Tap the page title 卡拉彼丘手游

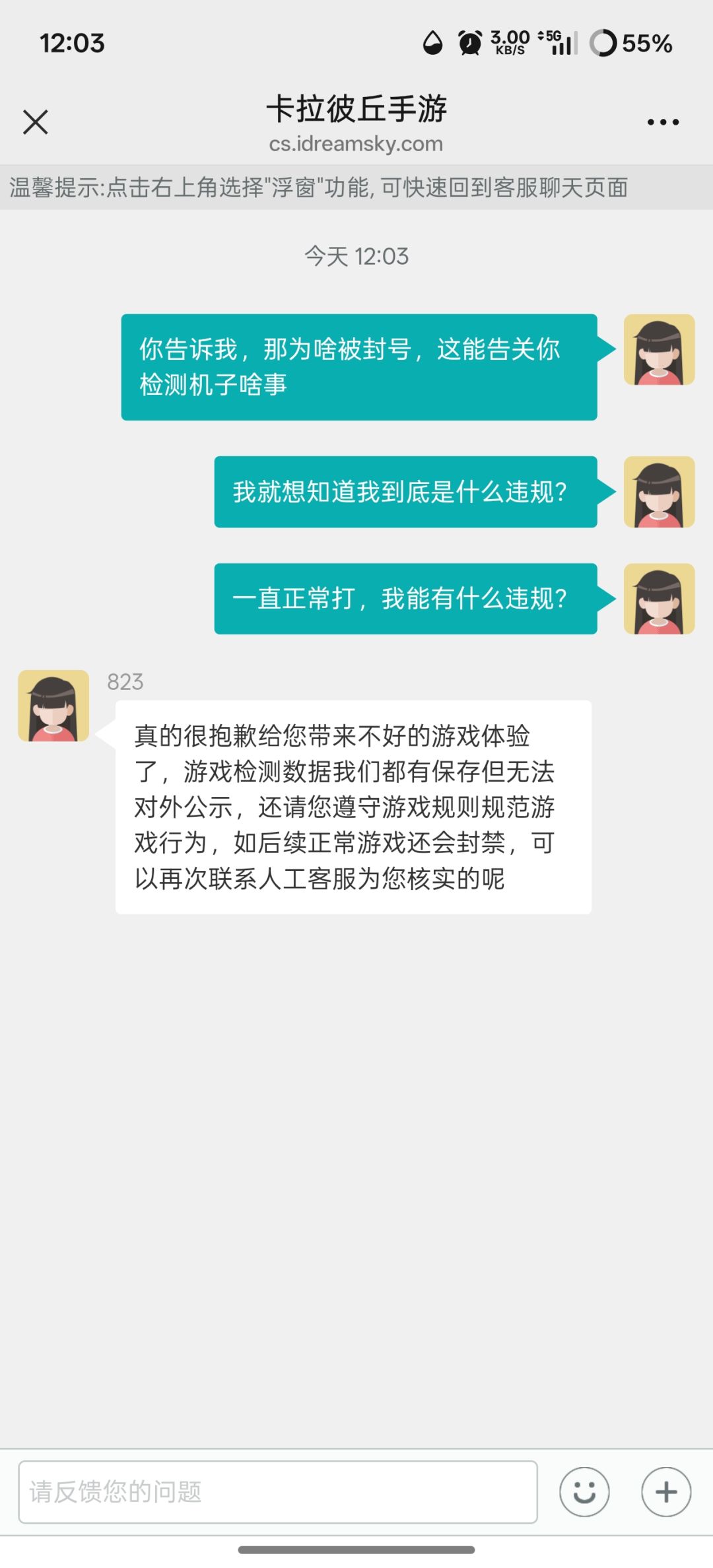click(x=356, y=110)
